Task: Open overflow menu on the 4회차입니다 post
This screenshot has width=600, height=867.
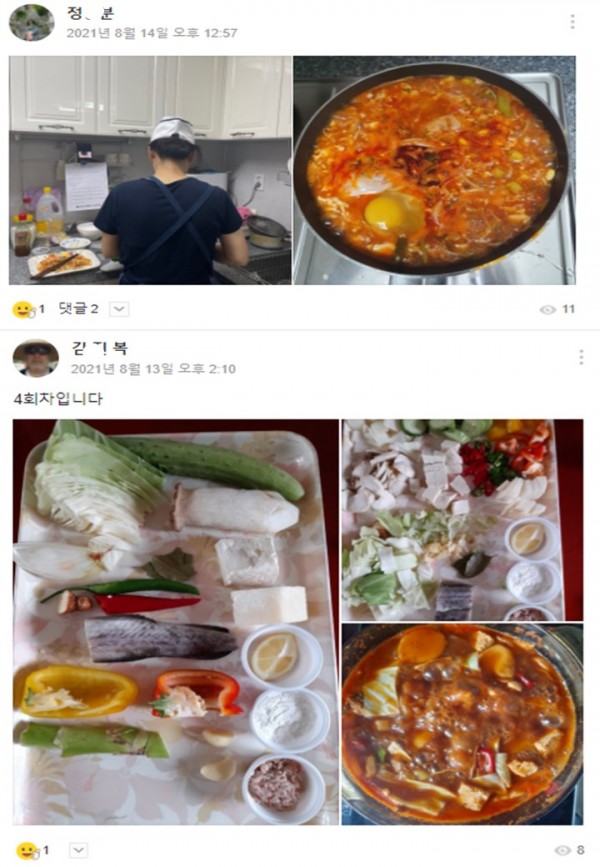Action: [580, 357]
